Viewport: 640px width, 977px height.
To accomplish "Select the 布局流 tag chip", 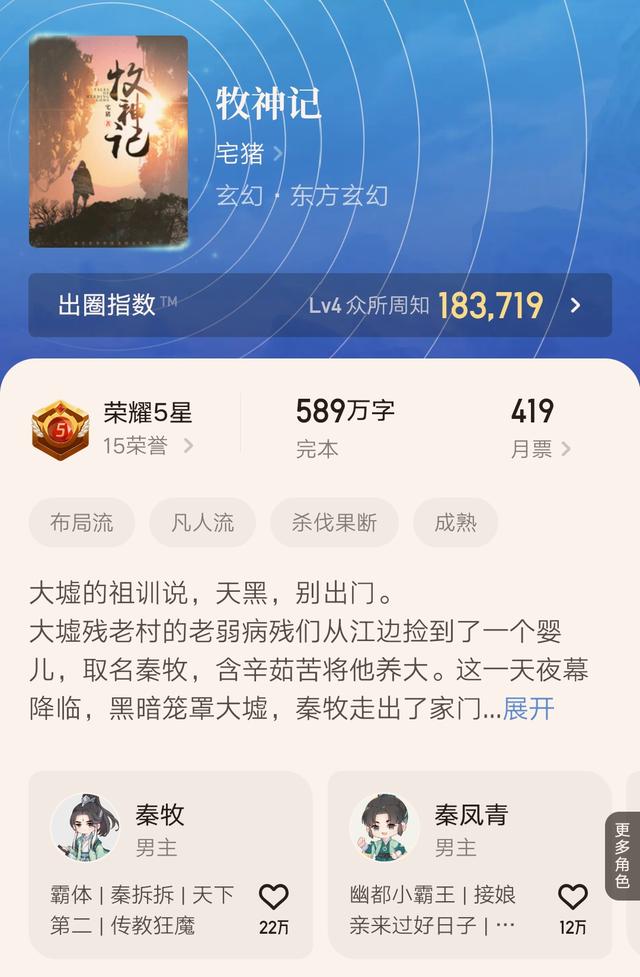I will (82, 522).
